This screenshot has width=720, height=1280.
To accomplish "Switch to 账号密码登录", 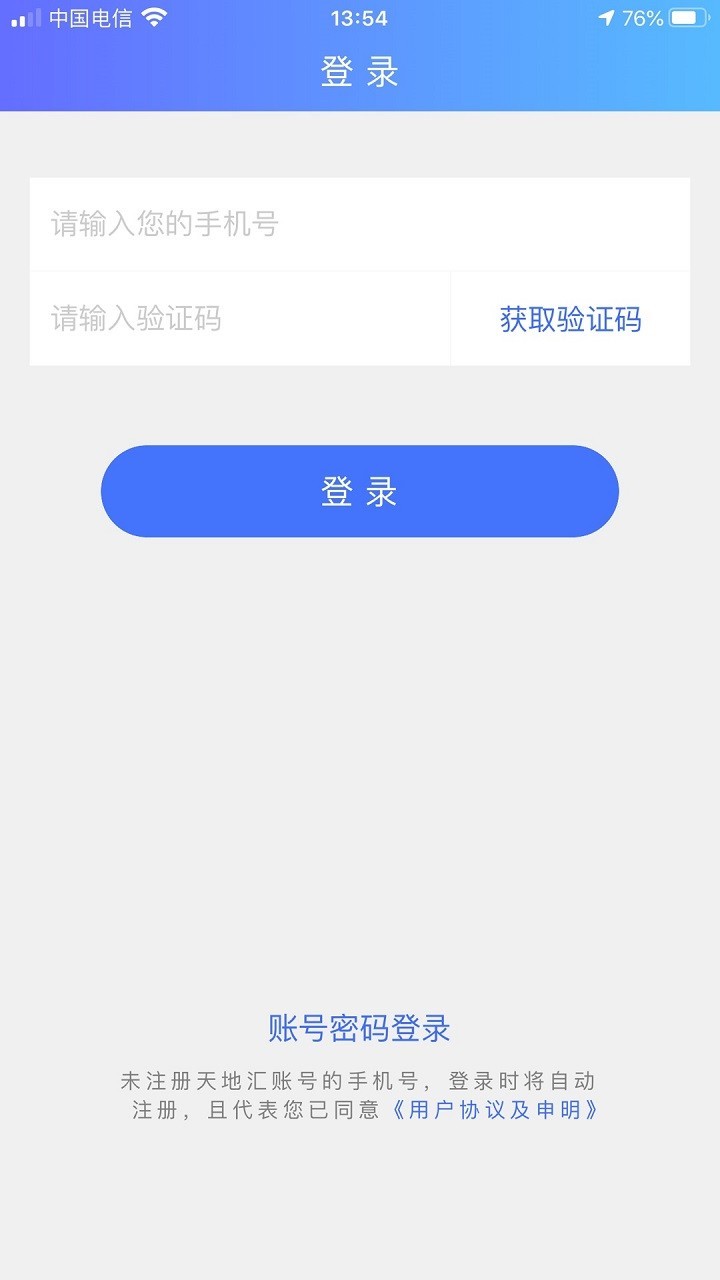I will click(x=360, y=1028).
